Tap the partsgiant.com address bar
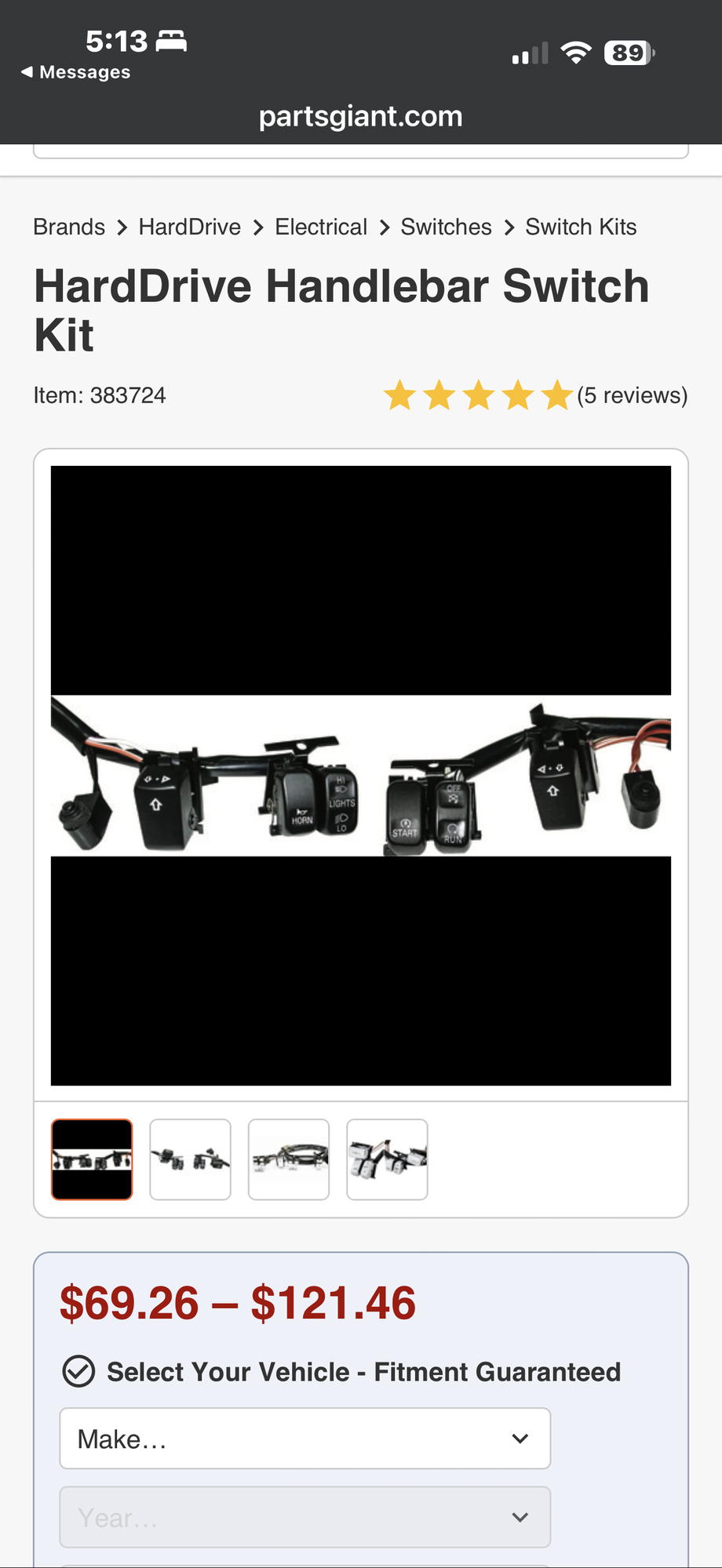The width and height of the screenshot is (722, 1568). pyautogui.click(x=361, y=116)
